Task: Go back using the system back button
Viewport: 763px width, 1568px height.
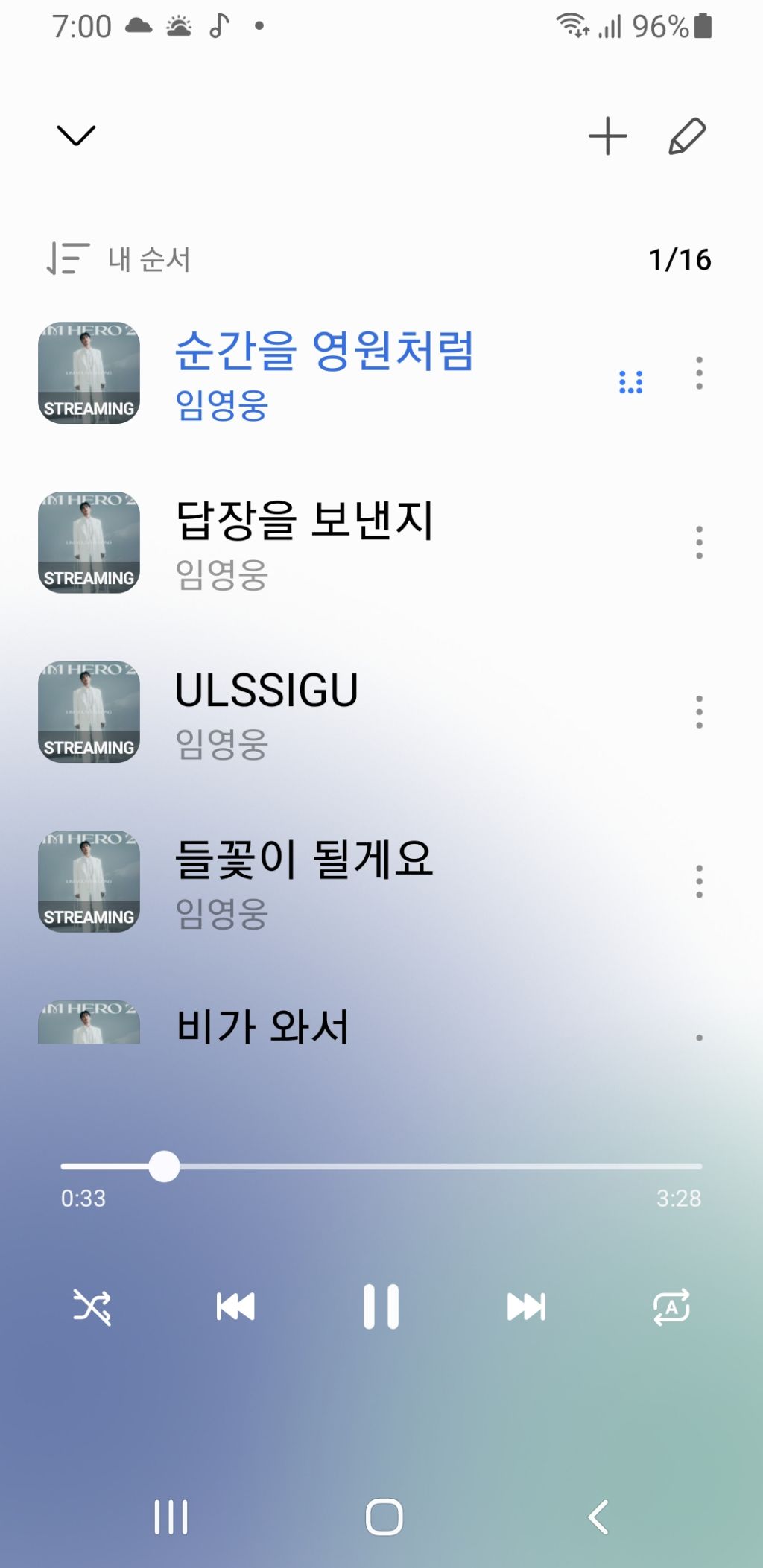Action: 598,1517
